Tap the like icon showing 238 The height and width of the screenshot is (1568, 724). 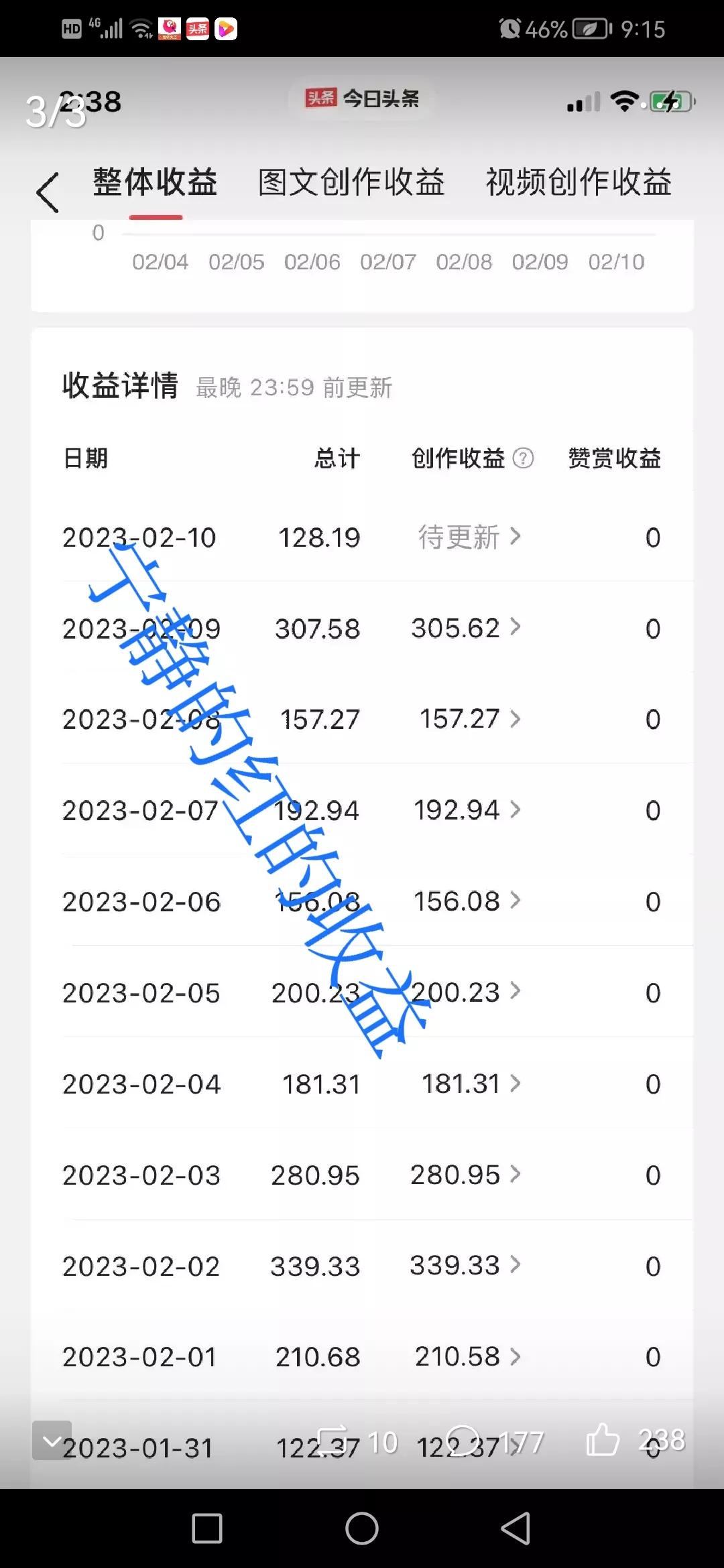603,1441
